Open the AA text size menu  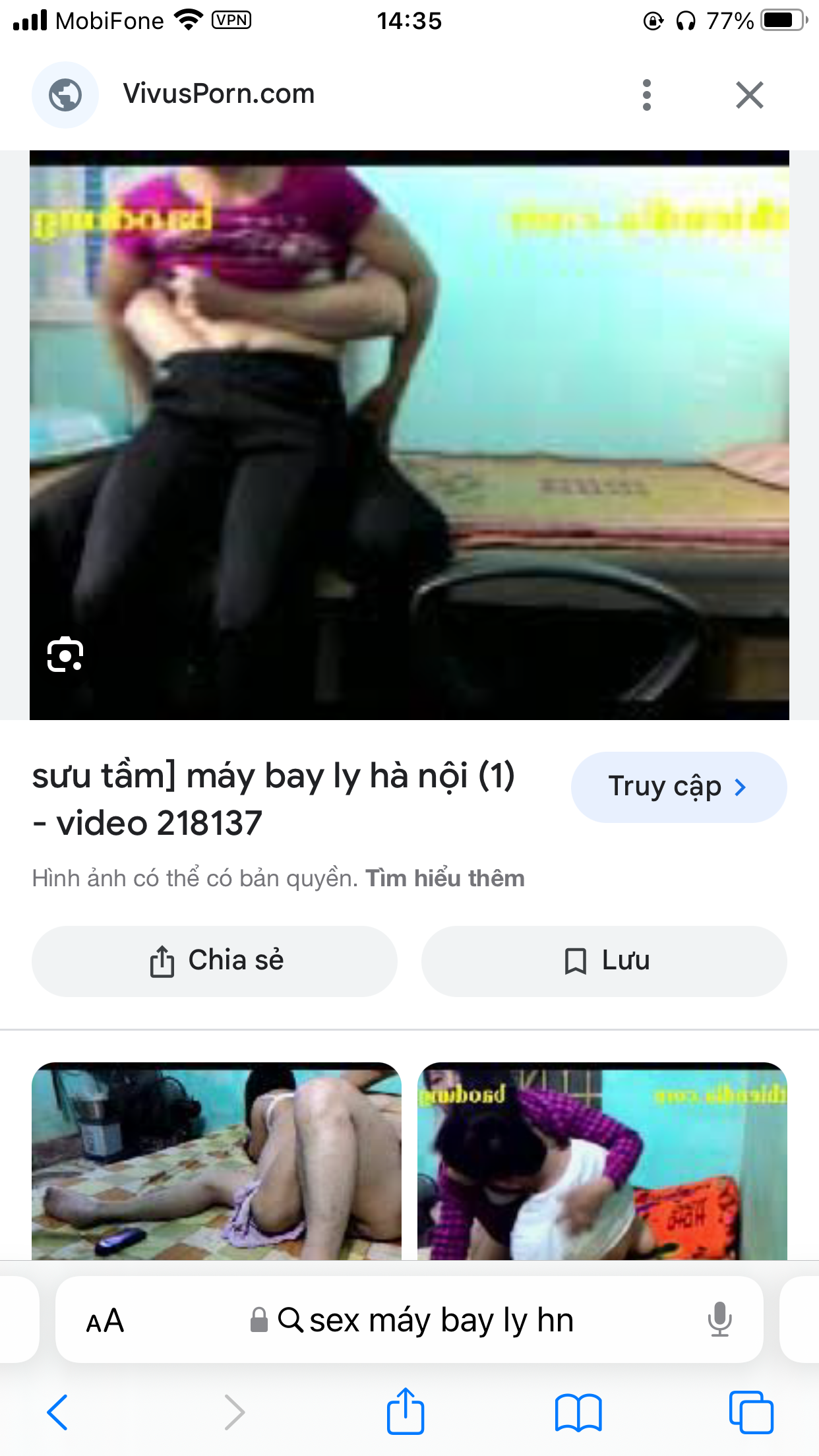[x=105, y=1320]
